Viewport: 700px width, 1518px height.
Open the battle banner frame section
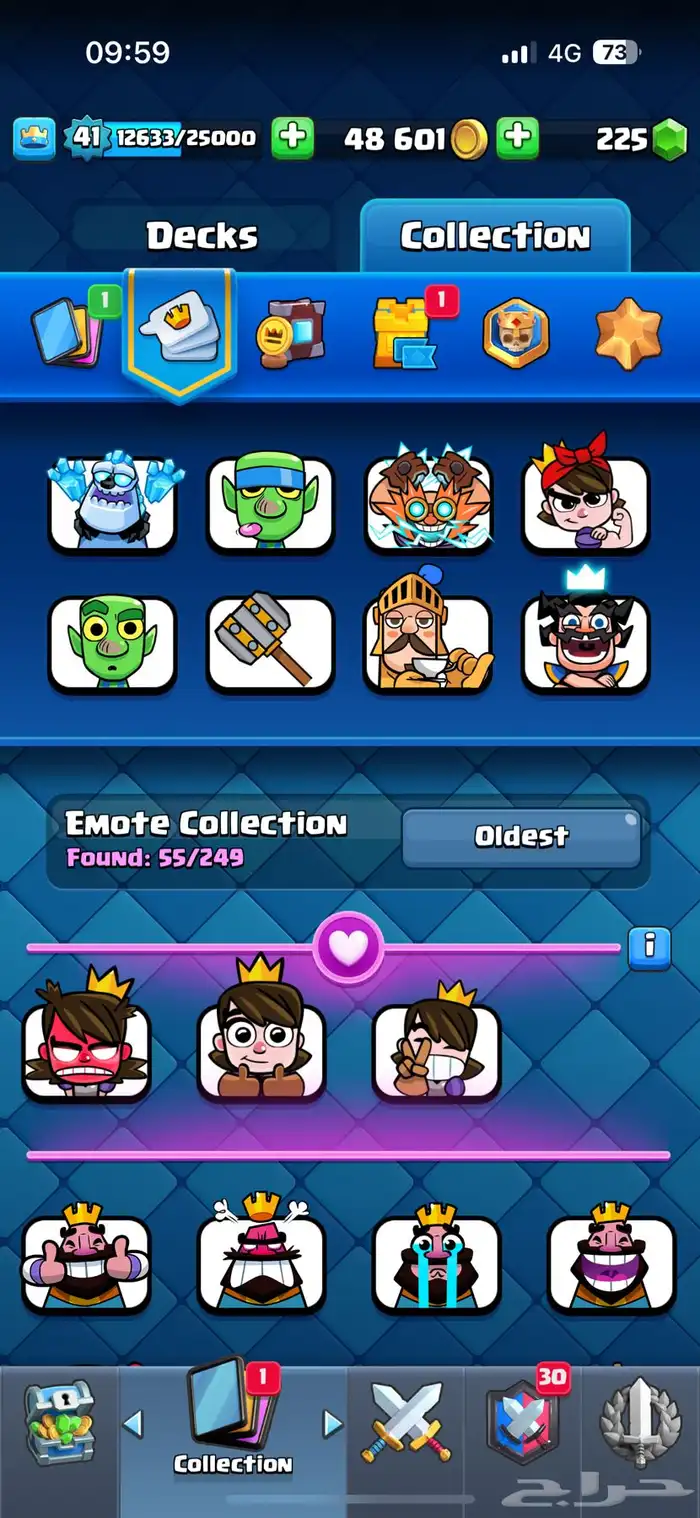pos(516,333)
